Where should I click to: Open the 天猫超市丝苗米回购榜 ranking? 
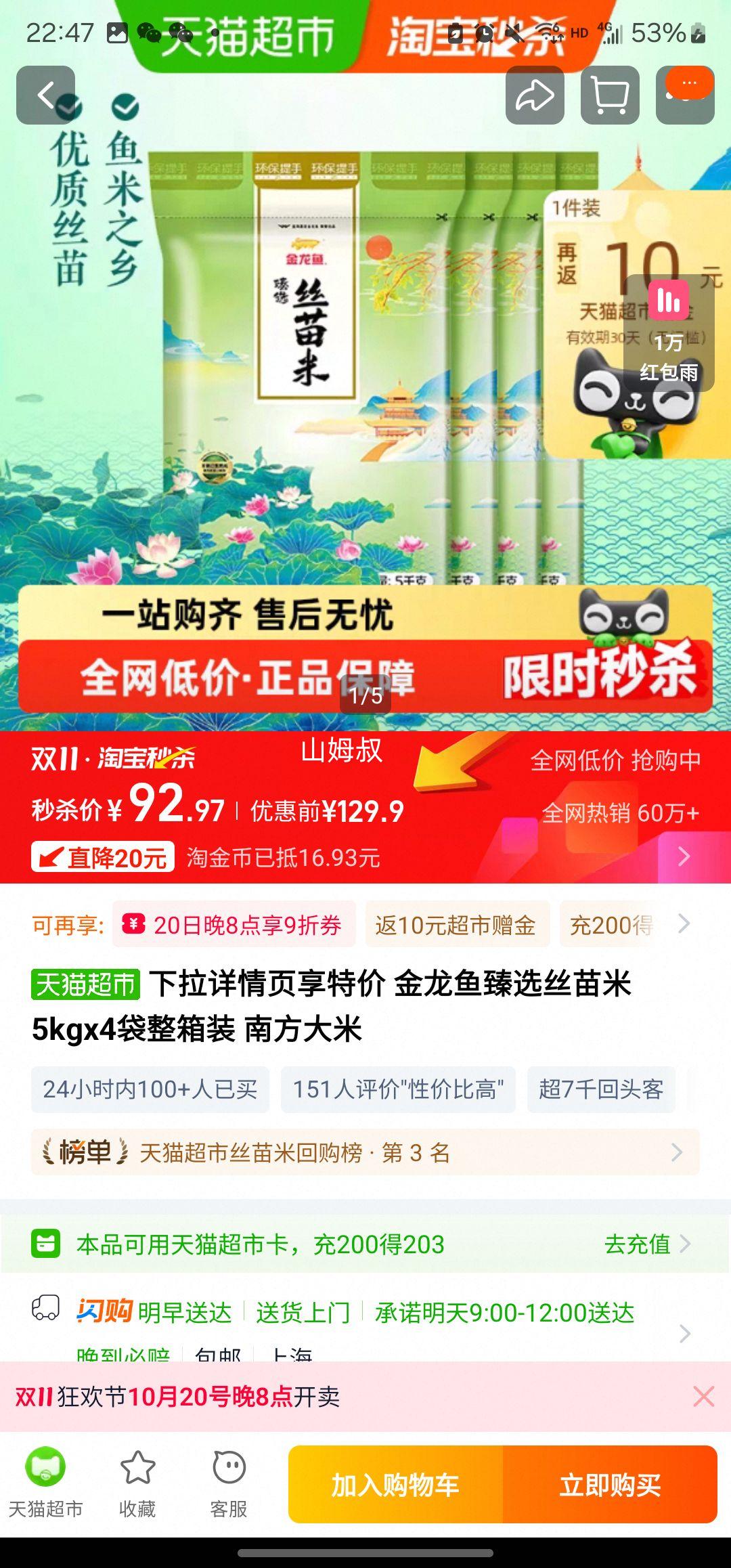(365, 1152)
